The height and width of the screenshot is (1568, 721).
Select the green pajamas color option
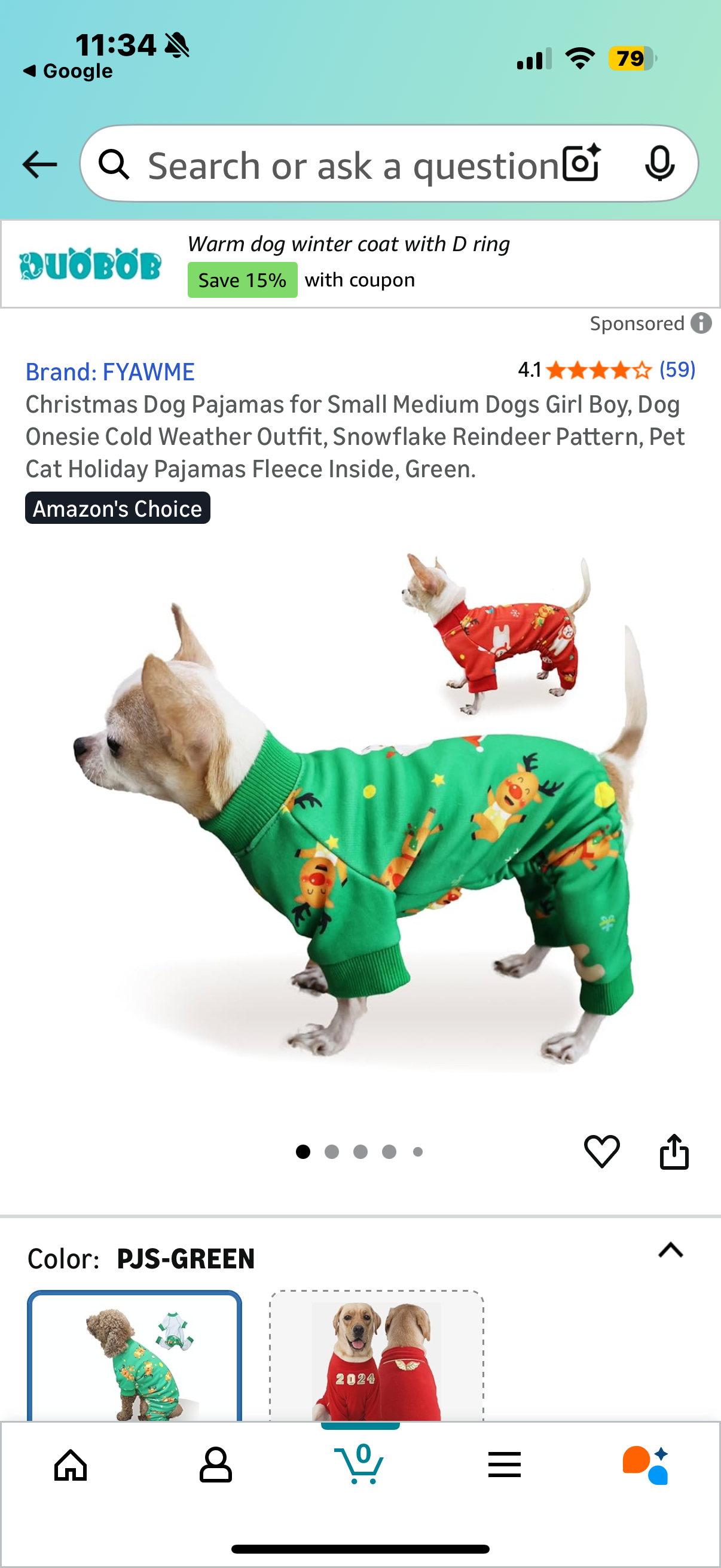pos(135,1357)
